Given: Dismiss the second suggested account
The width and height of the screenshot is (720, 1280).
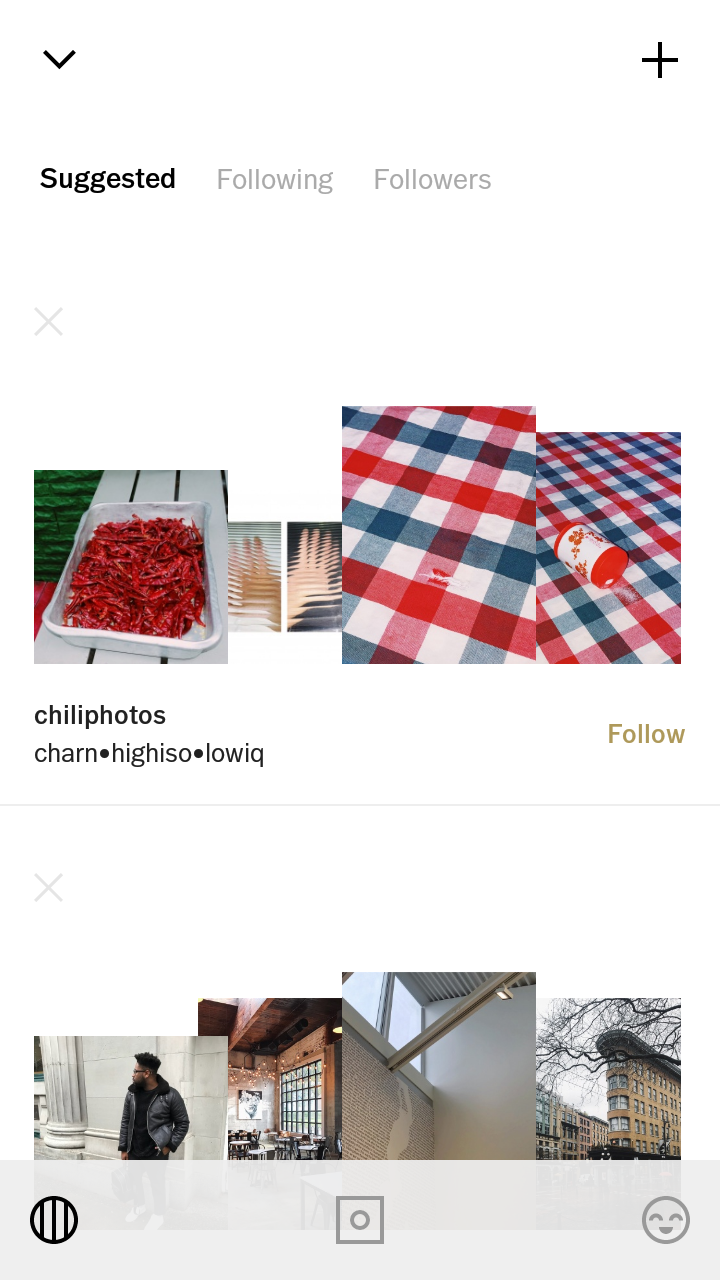Looking at the screenshot, I should [x=48, y=888].
